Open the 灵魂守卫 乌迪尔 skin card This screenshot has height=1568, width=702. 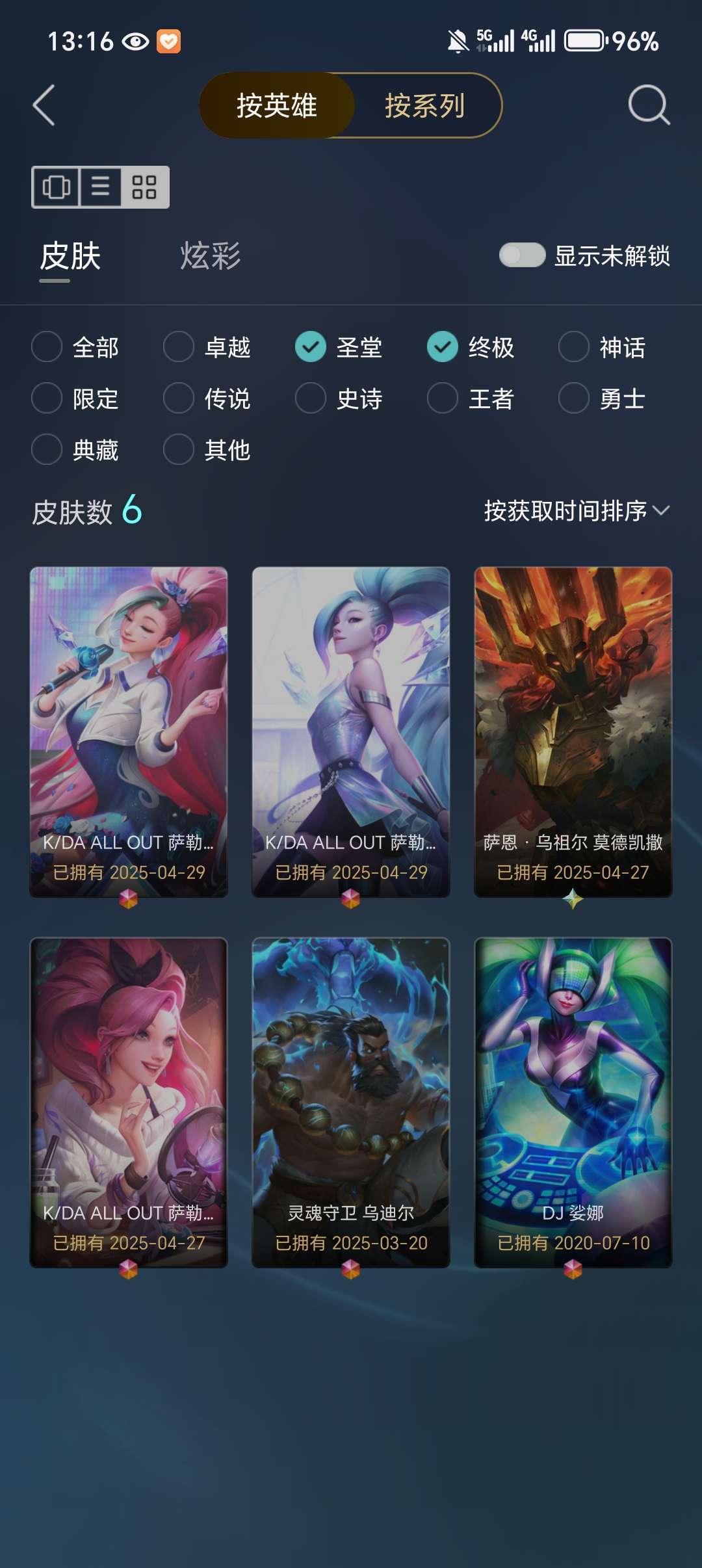351,1103
